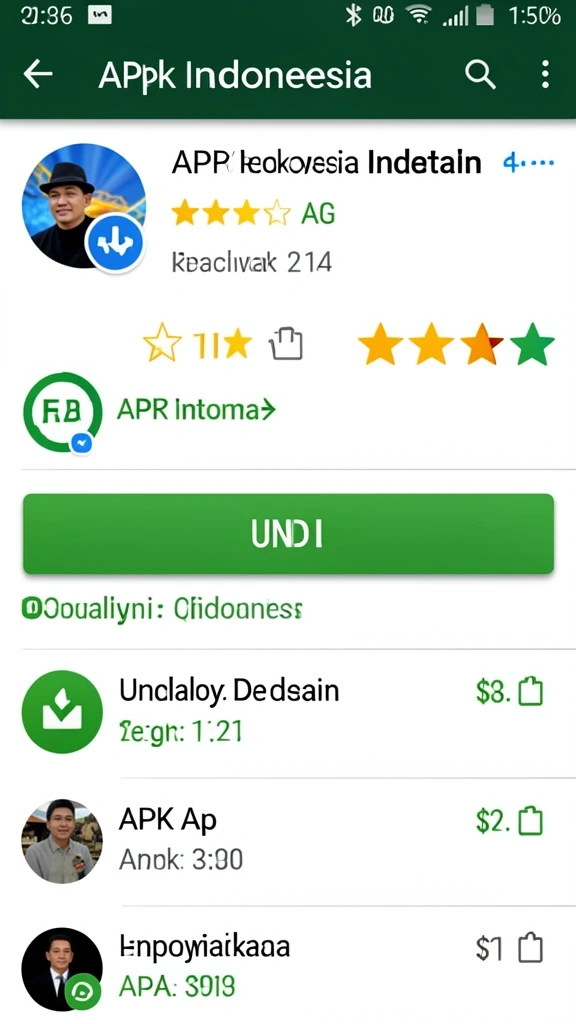The height and width of the screenshot is (1024, 576).
Task: Open the APR Intoma link
Action: [x=196, y=410]
